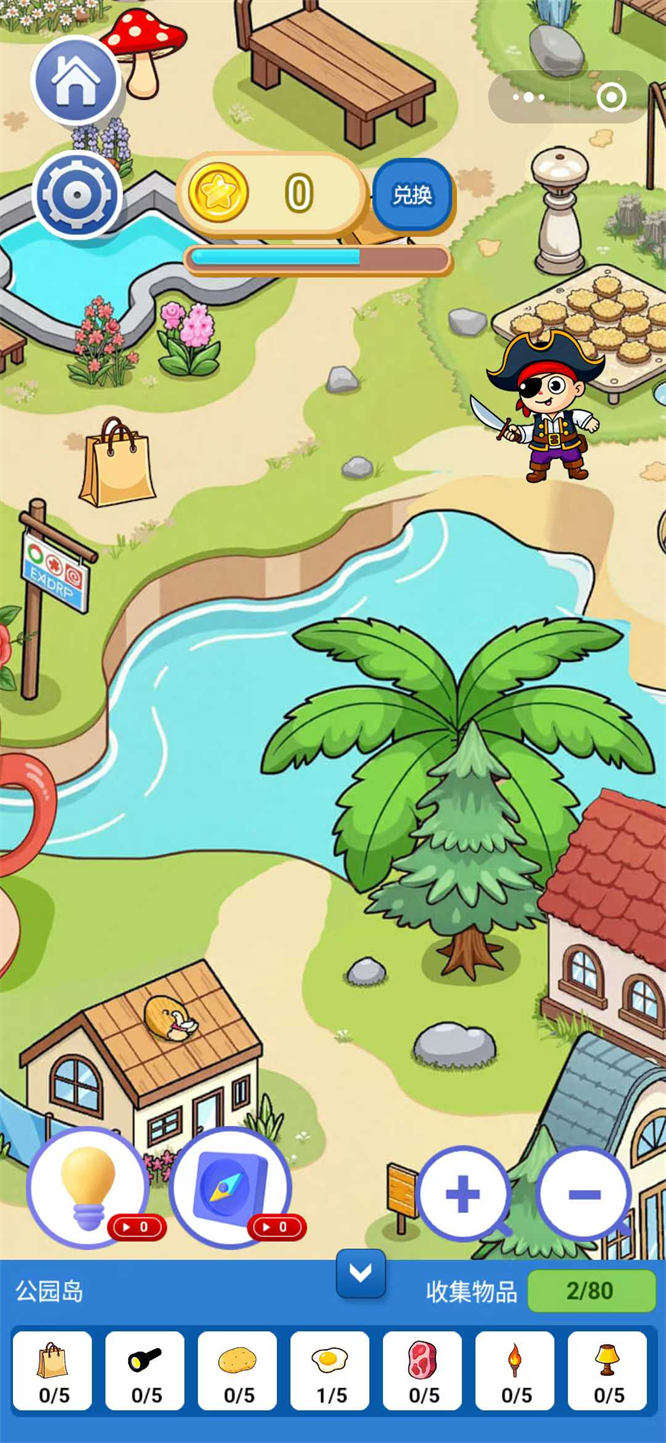Collapse the item panel with the chevron

tap(360, 1273)
